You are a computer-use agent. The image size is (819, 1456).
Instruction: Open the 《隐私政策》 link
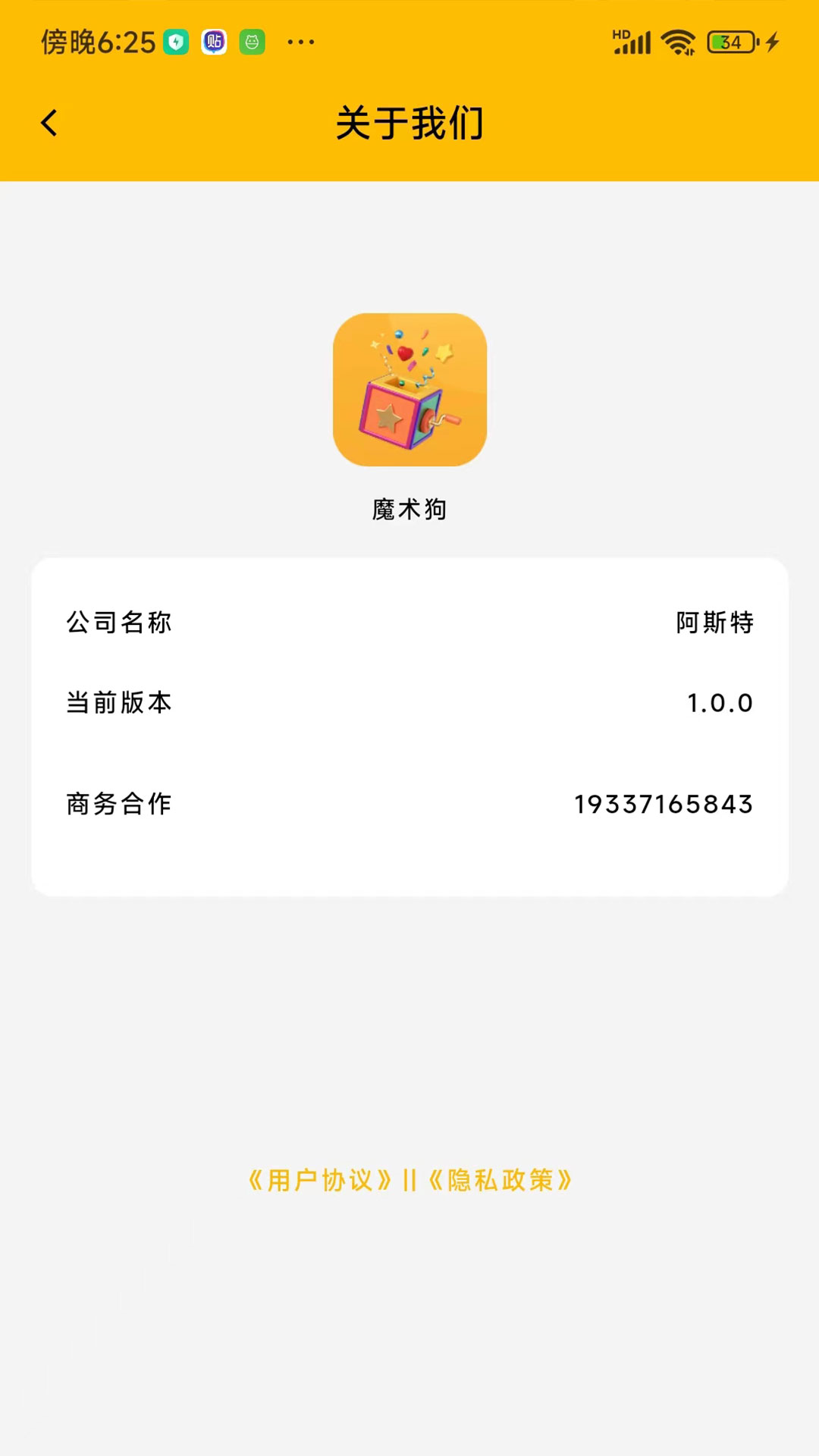500,1180
